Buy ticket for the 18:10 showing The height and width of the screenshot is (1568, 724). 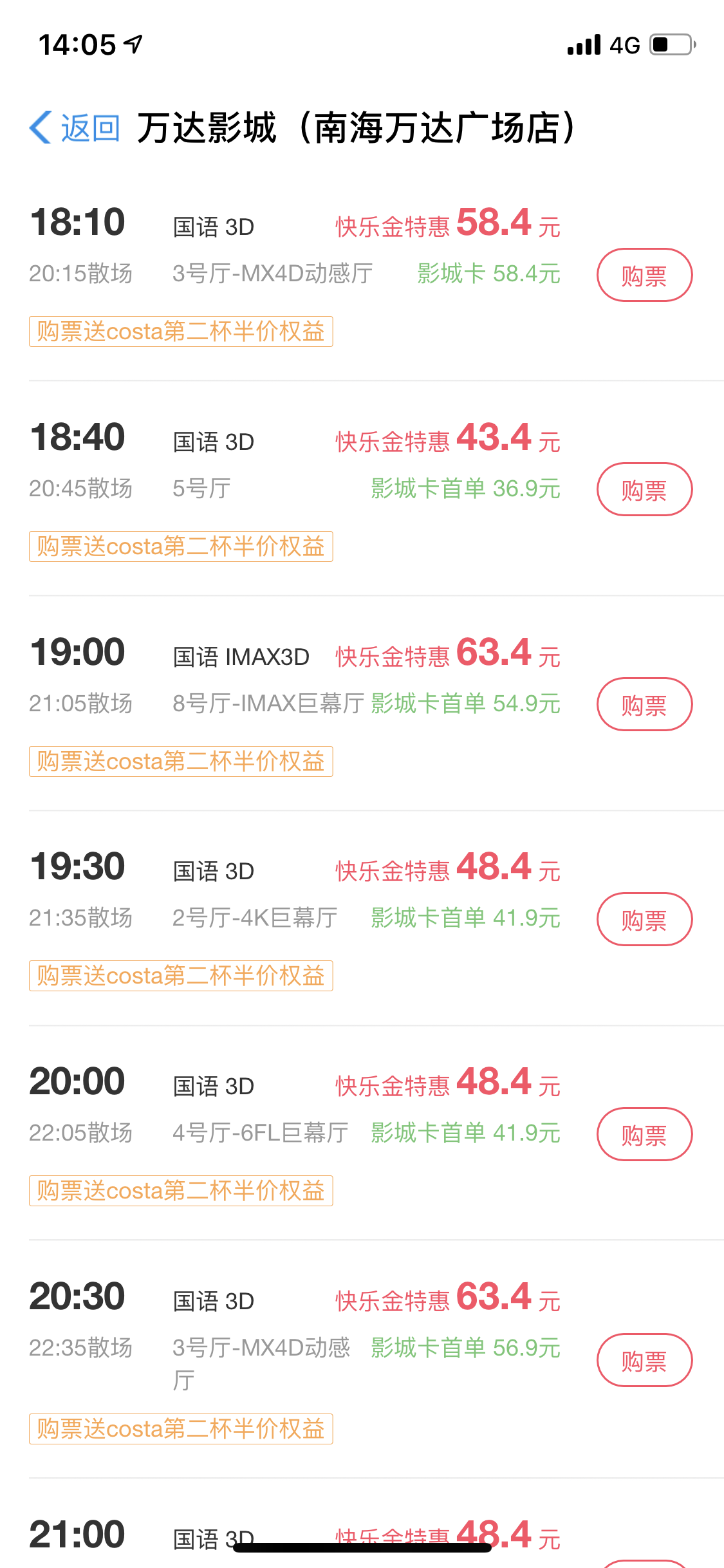pyautogui.click(x=644, y=275)
